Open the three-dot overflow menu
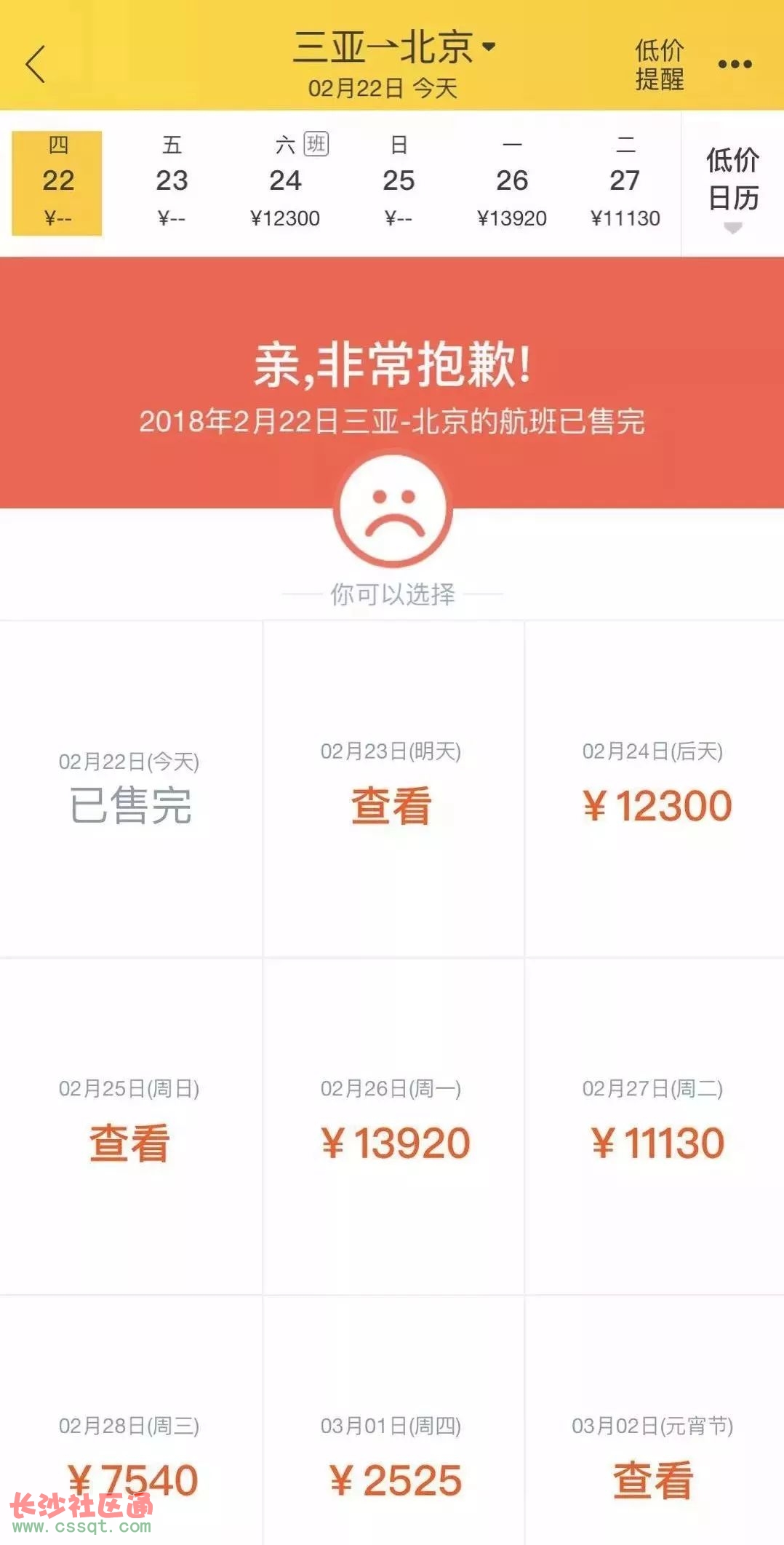Viewport: 784px width, 1545px height. [735, 64]
